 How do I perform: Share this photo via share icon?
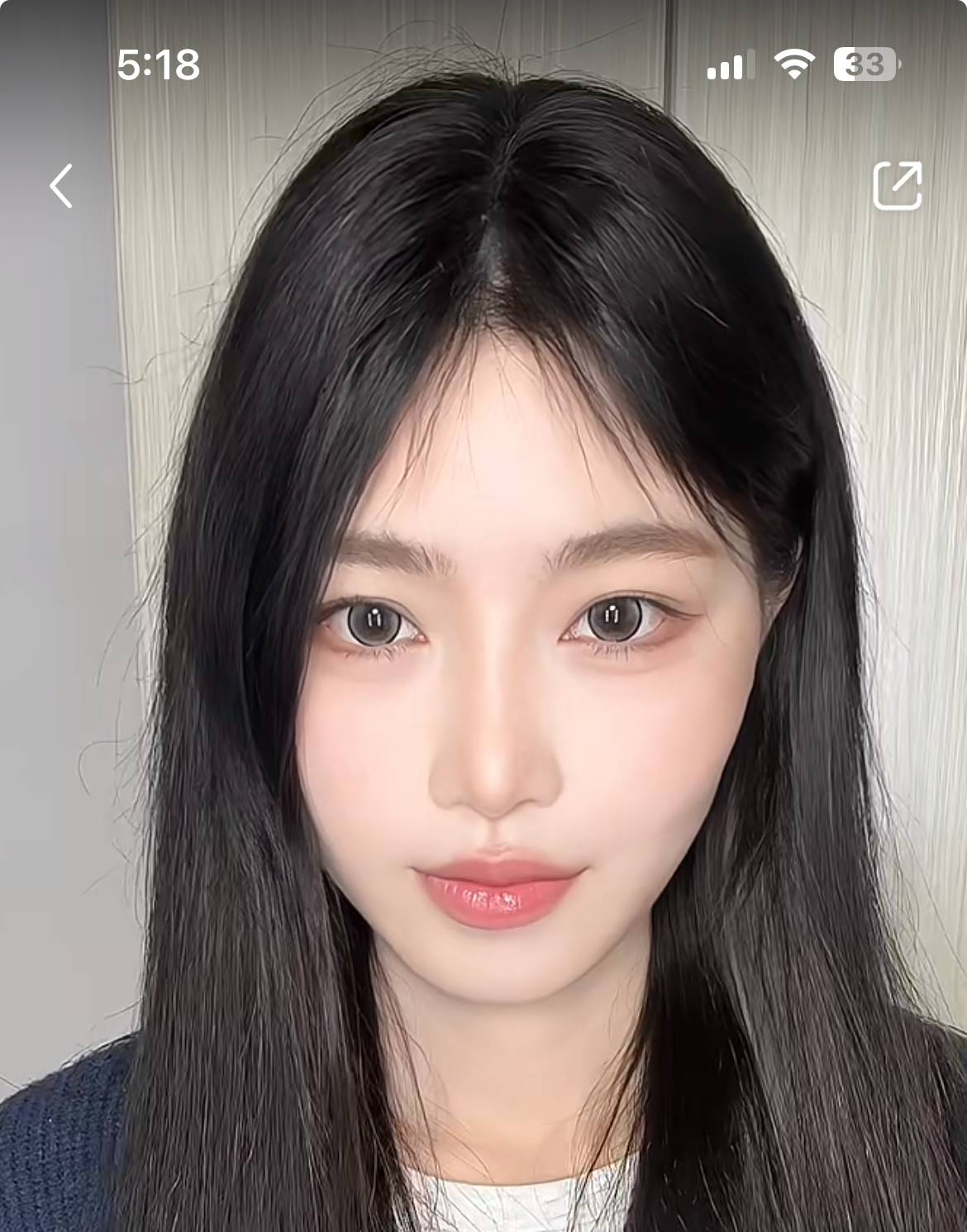(897, 185)
